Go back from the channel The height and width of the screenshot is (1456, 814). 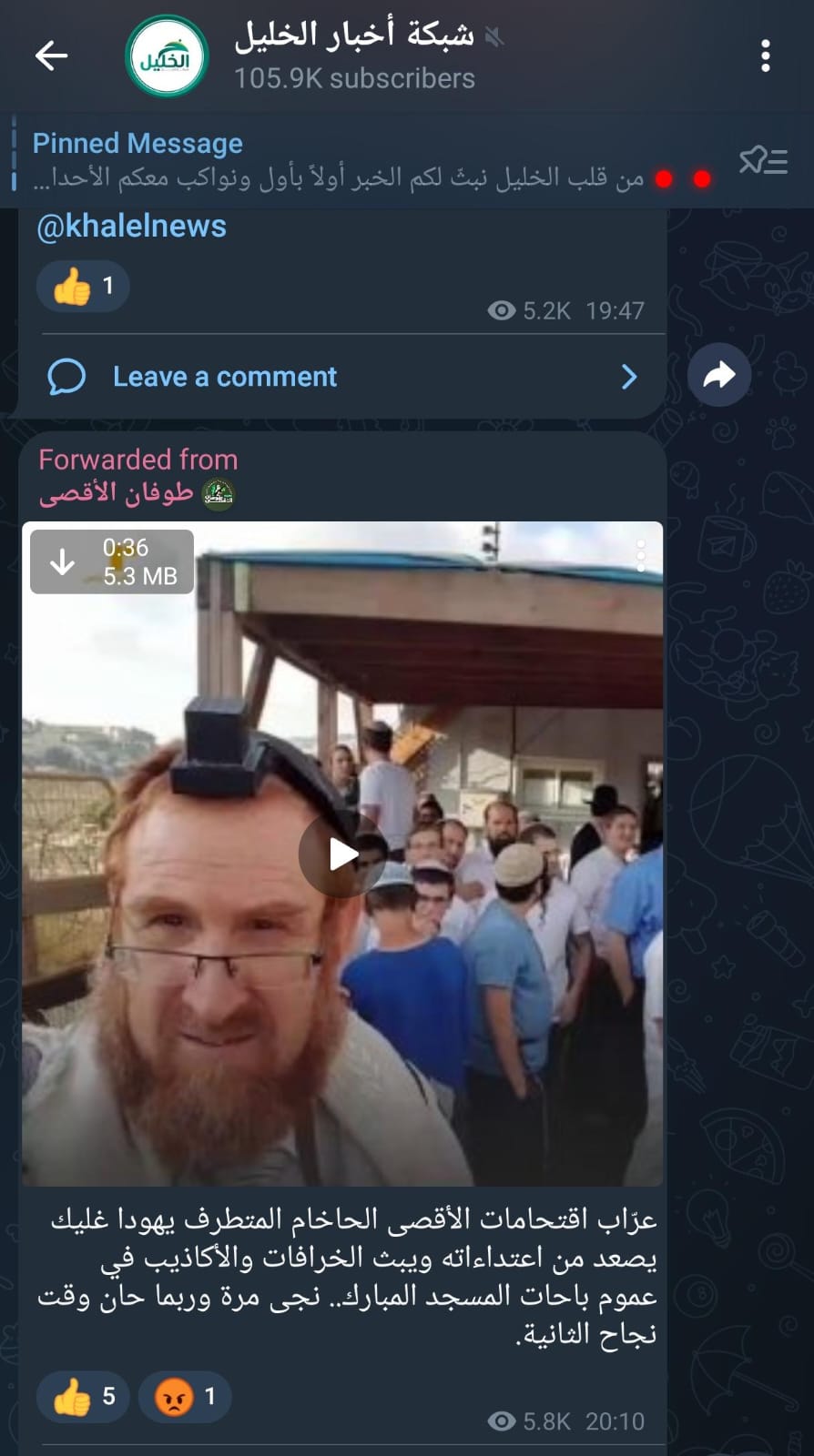tap(51, 56)
